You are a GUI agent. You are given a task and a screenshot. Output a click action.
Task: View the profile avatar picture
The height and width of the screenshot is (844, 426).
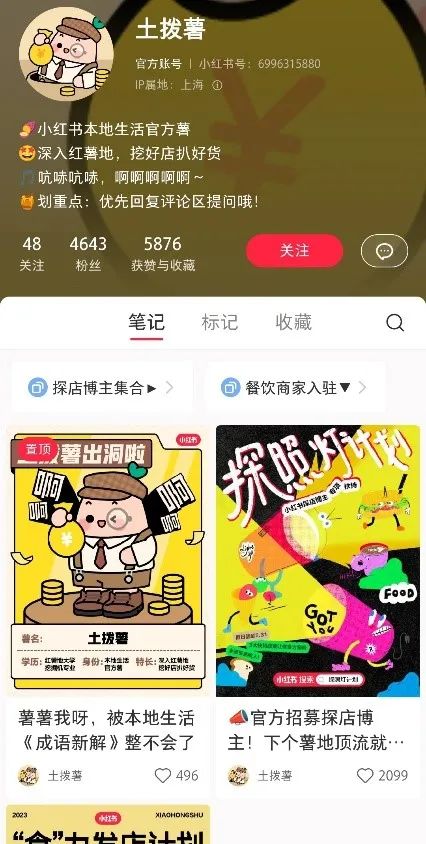click(66, 54)
